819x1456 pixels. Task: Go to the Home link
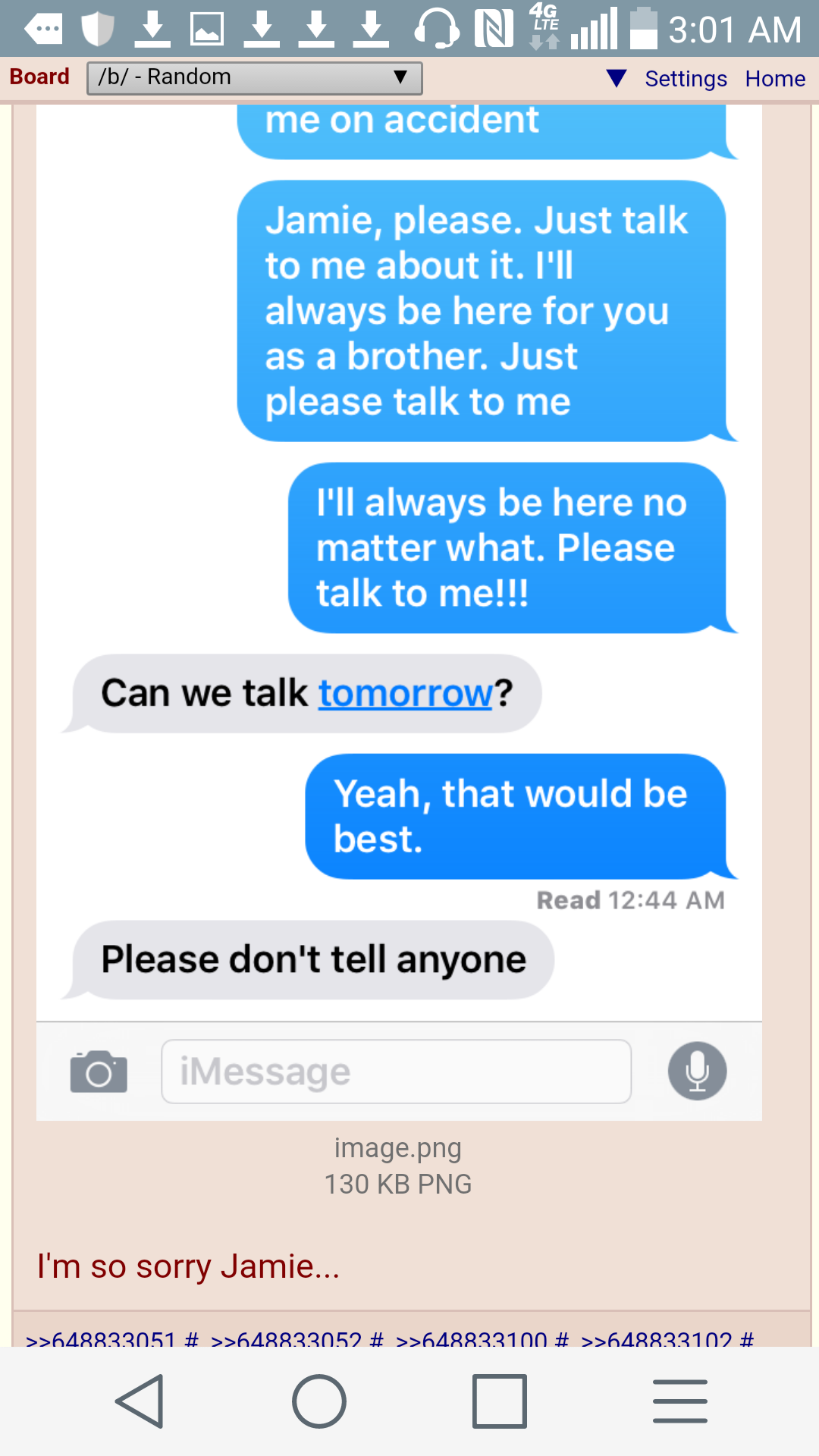(x=774, y=79)
